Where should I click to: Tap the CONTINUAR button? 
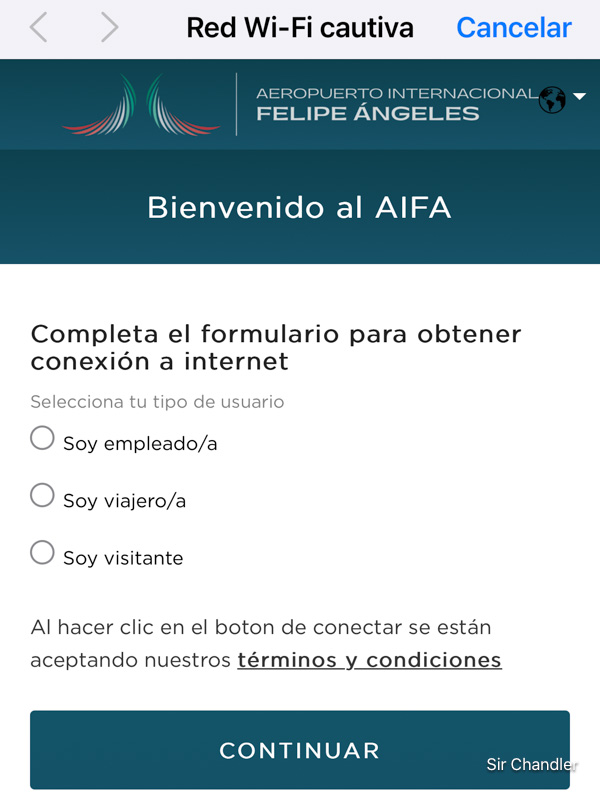tap(300, 750)
